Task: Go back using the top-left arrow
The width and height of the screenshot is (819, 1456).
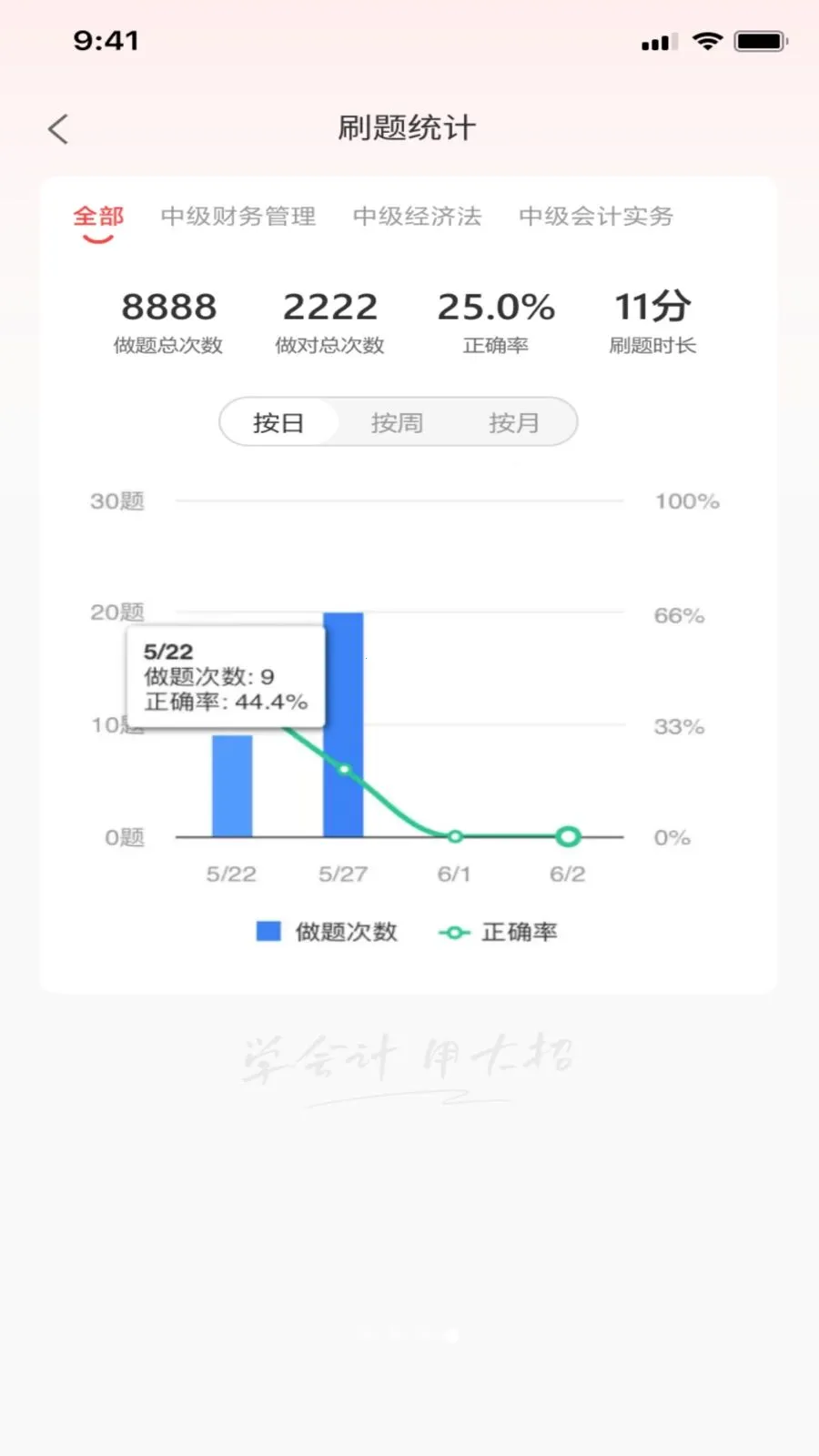Action: click(58, 129)
